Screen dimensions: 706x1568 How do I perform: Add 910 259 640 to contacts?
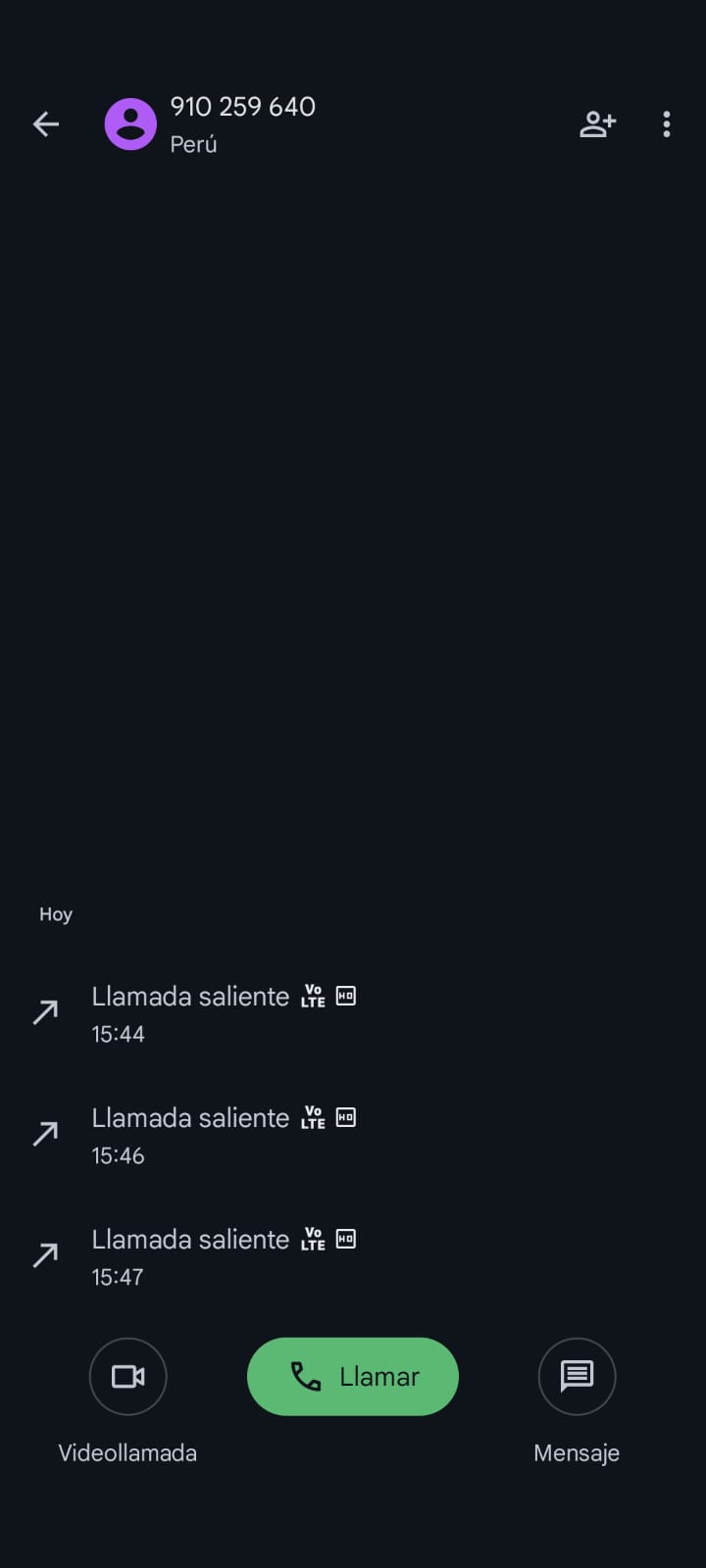coord(597,124)
